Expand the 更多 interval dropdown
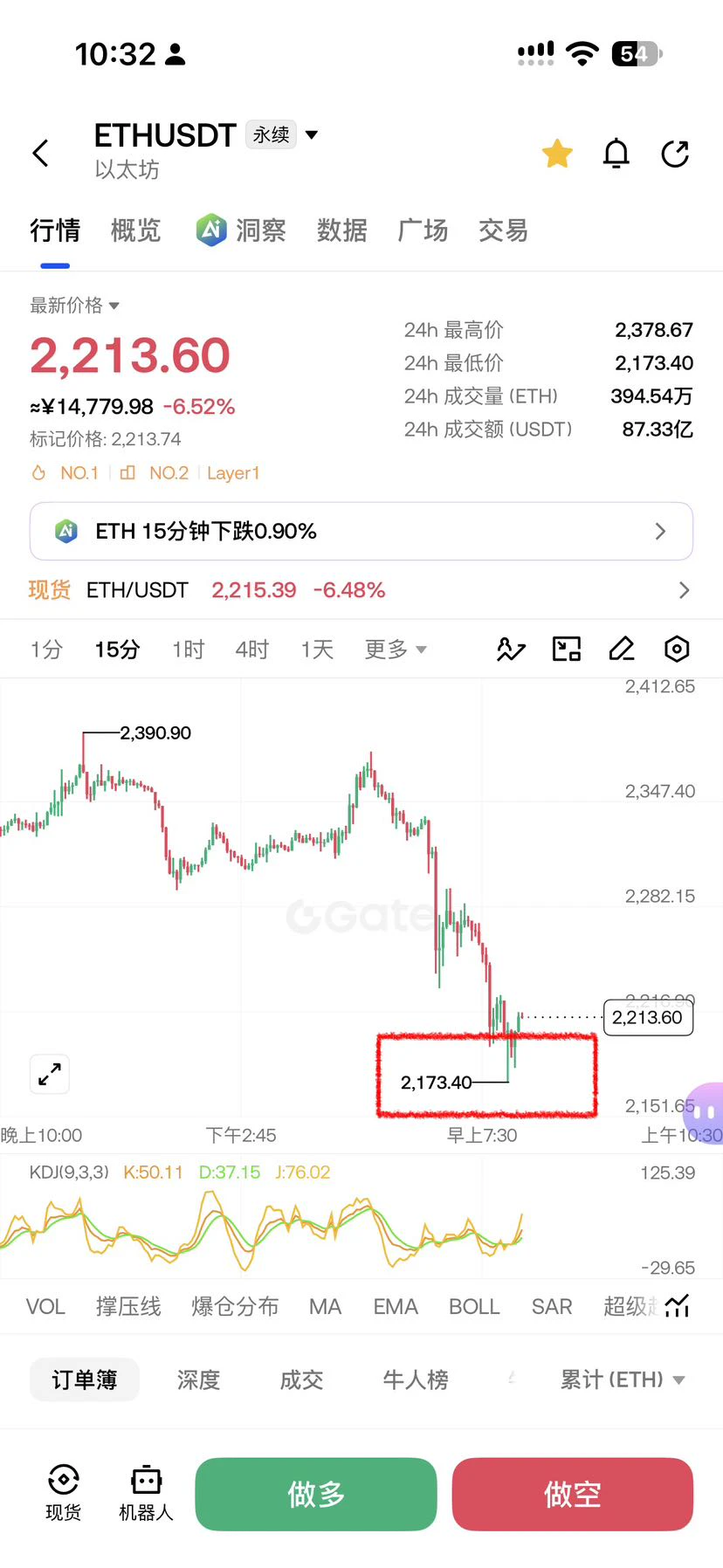 click(396, 650)
